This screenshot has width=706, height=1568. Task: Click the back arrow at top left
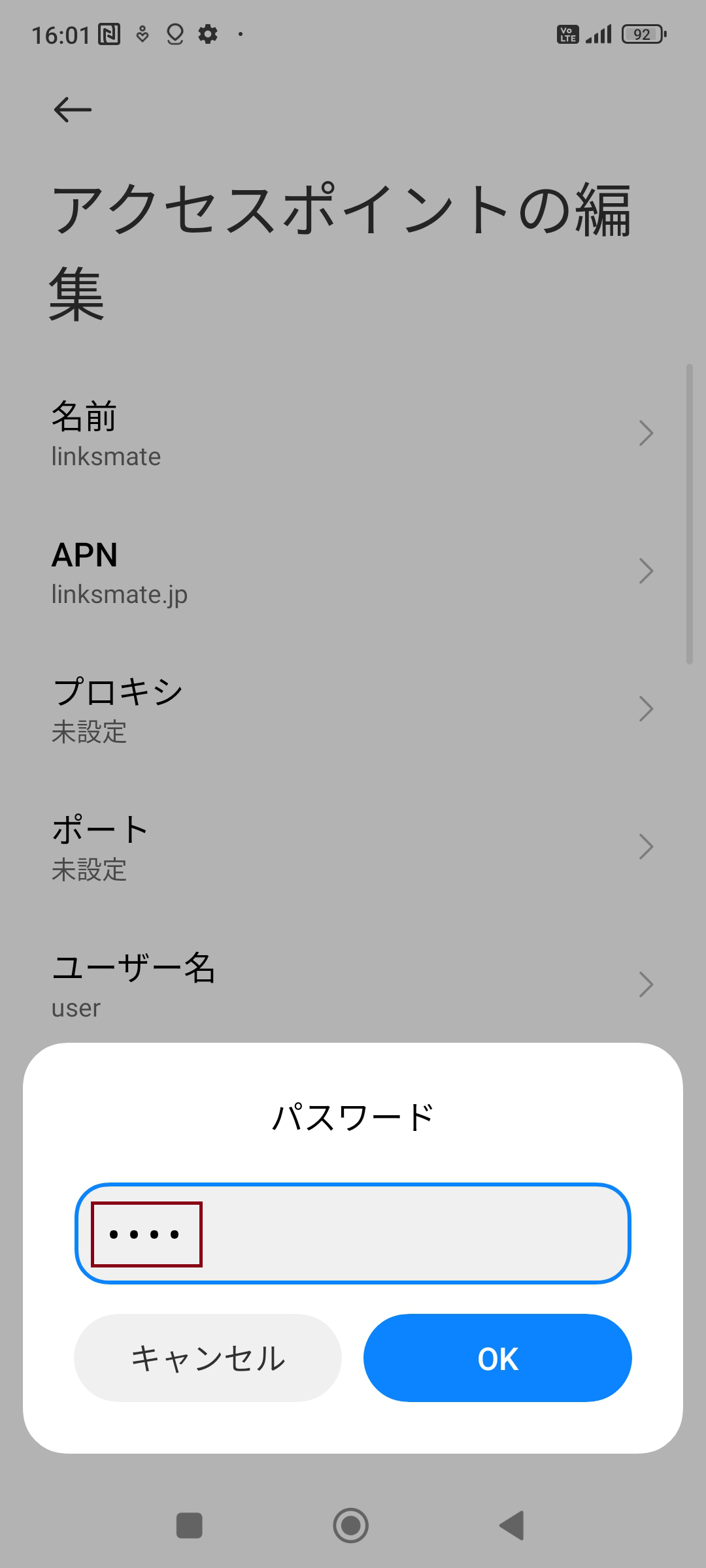[72, 110]
